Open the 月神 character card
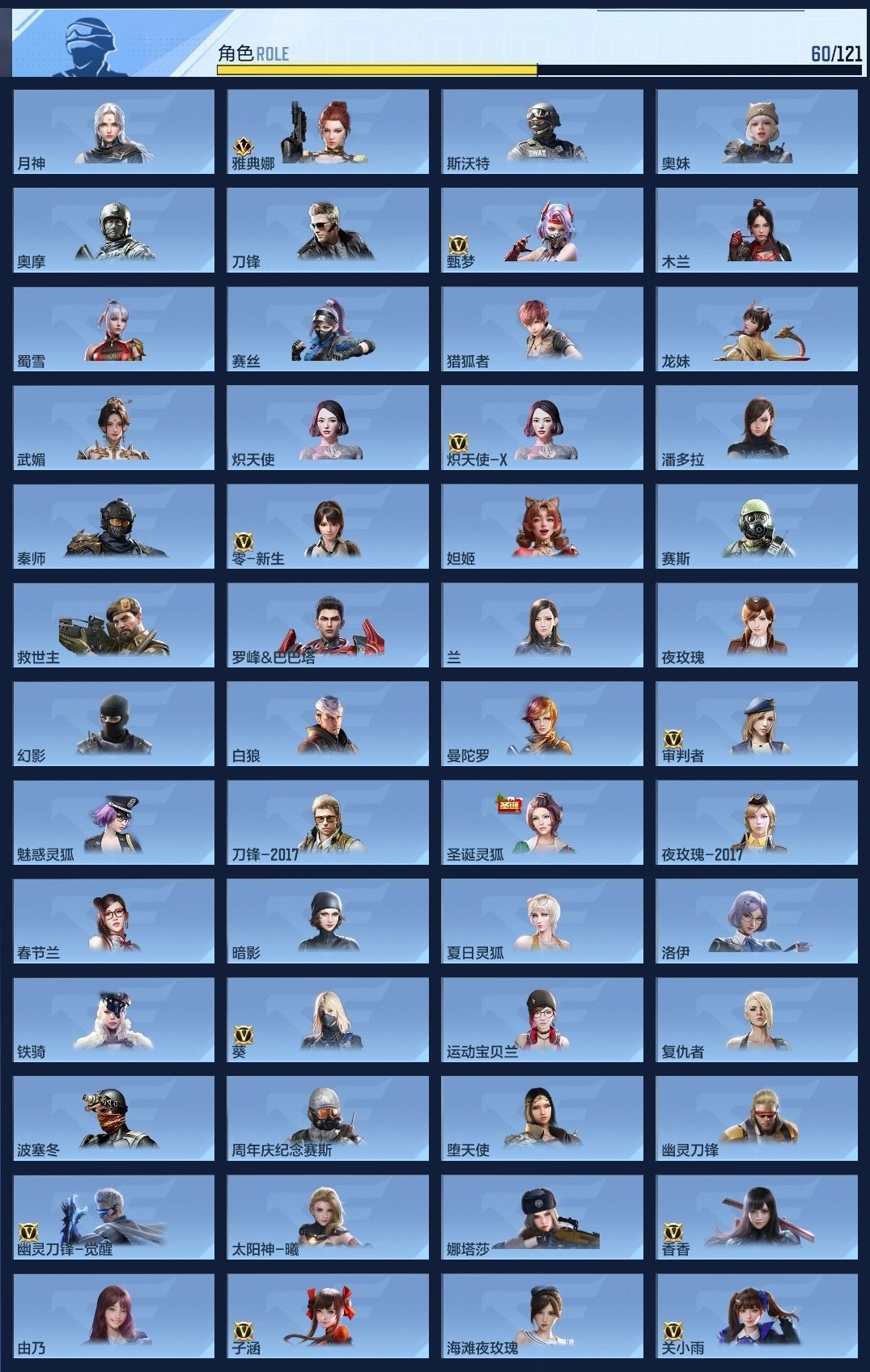The image size is (870, 1372). pos(113,131)
